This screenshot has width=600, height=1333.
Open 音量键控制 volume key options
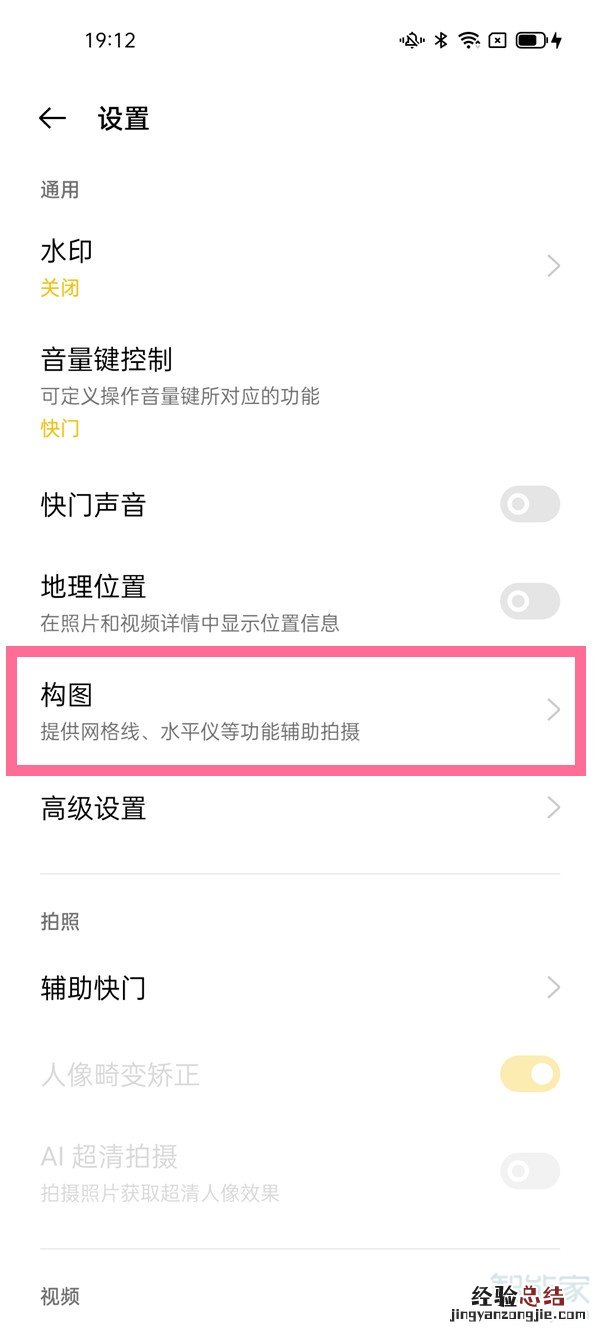pos(300,391)
